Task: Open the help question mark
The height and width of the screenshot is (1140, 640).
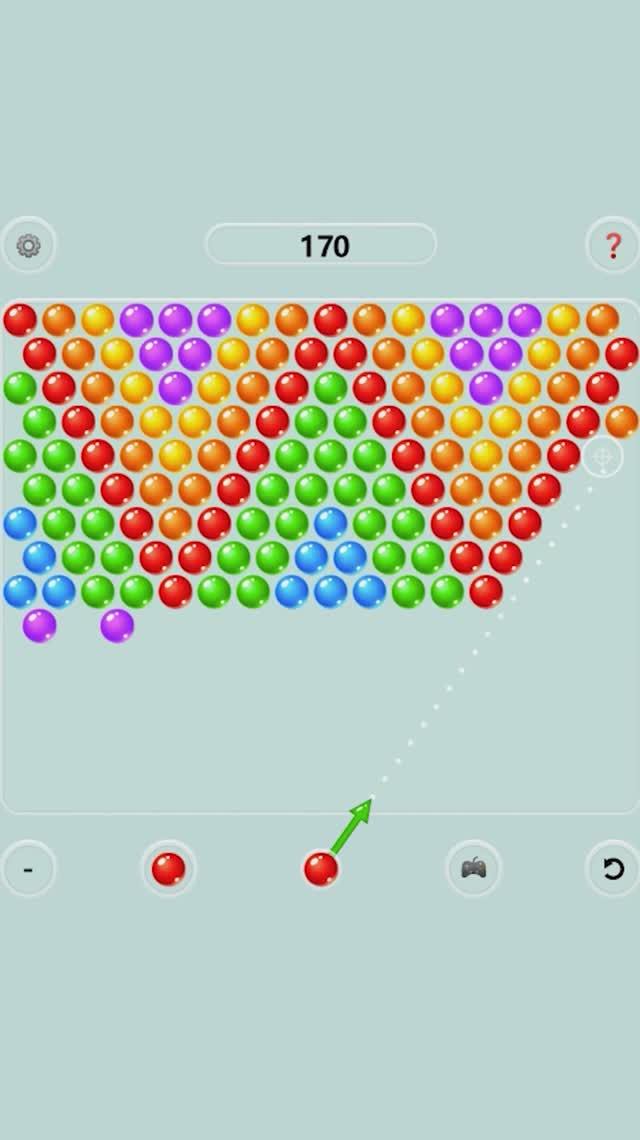Action: (612, 245)
